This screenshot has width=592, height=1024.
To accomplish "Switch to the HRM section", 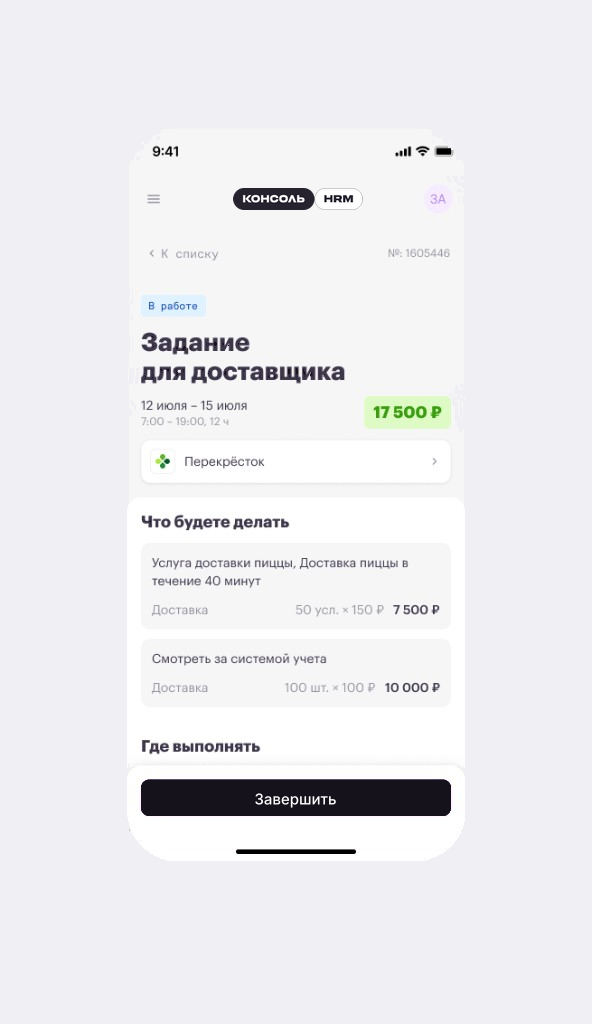I will (338, 199).
